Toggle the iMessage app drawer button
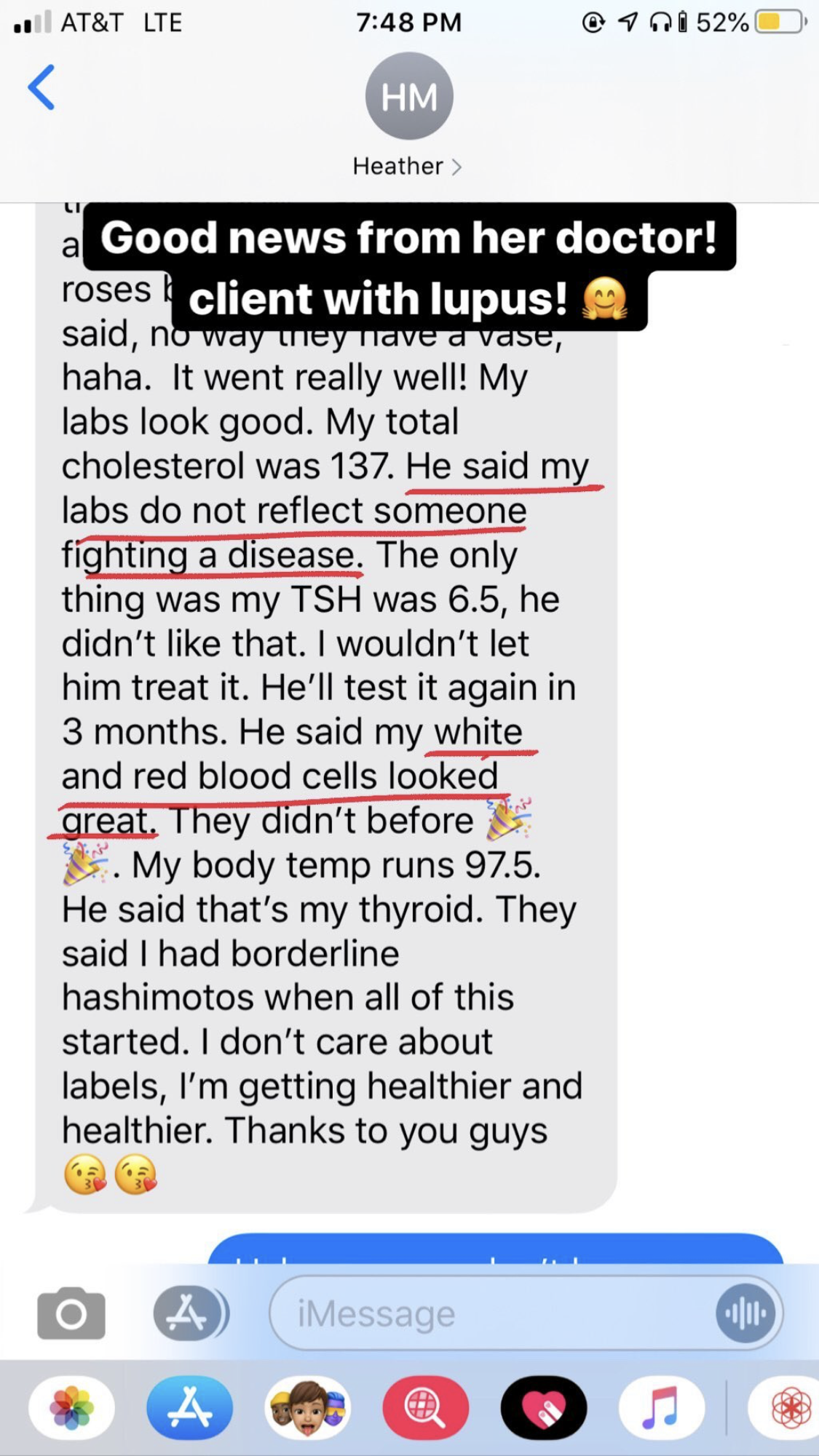This screenshot has height=1456, width=819. point(189,1313)
